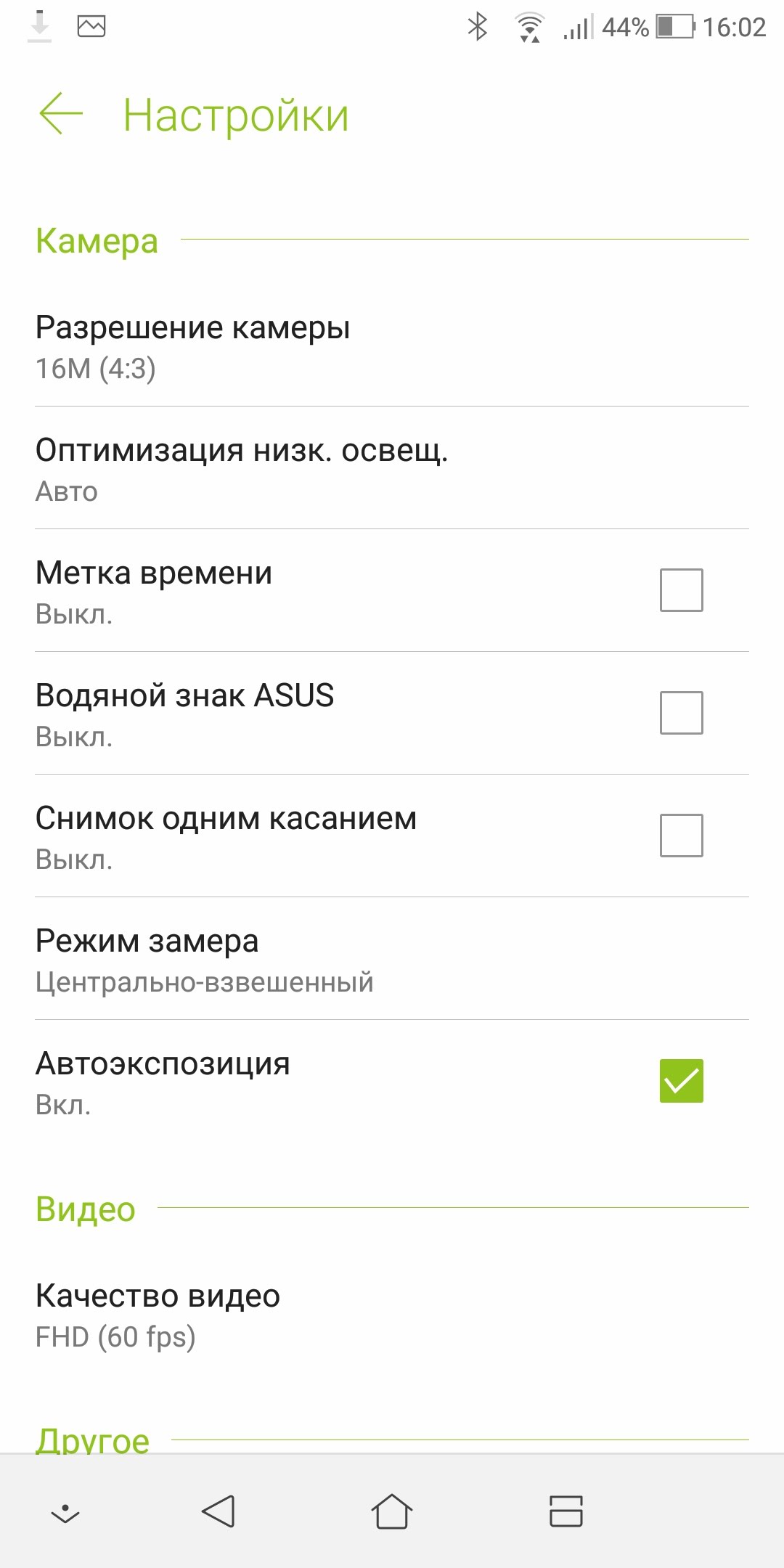Viewport: 784px width, 1568px height.
Task: Enable the Метка времени checkbox
Action: (x=681, y=590)
